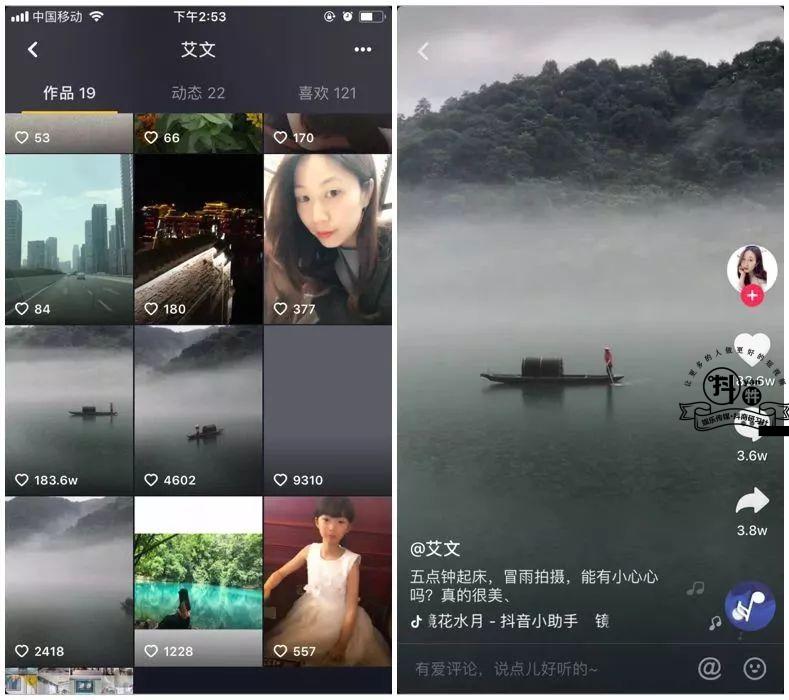789x700 pixels.
Task: Open the video with 4602 likes
Action: pos(198,410)
